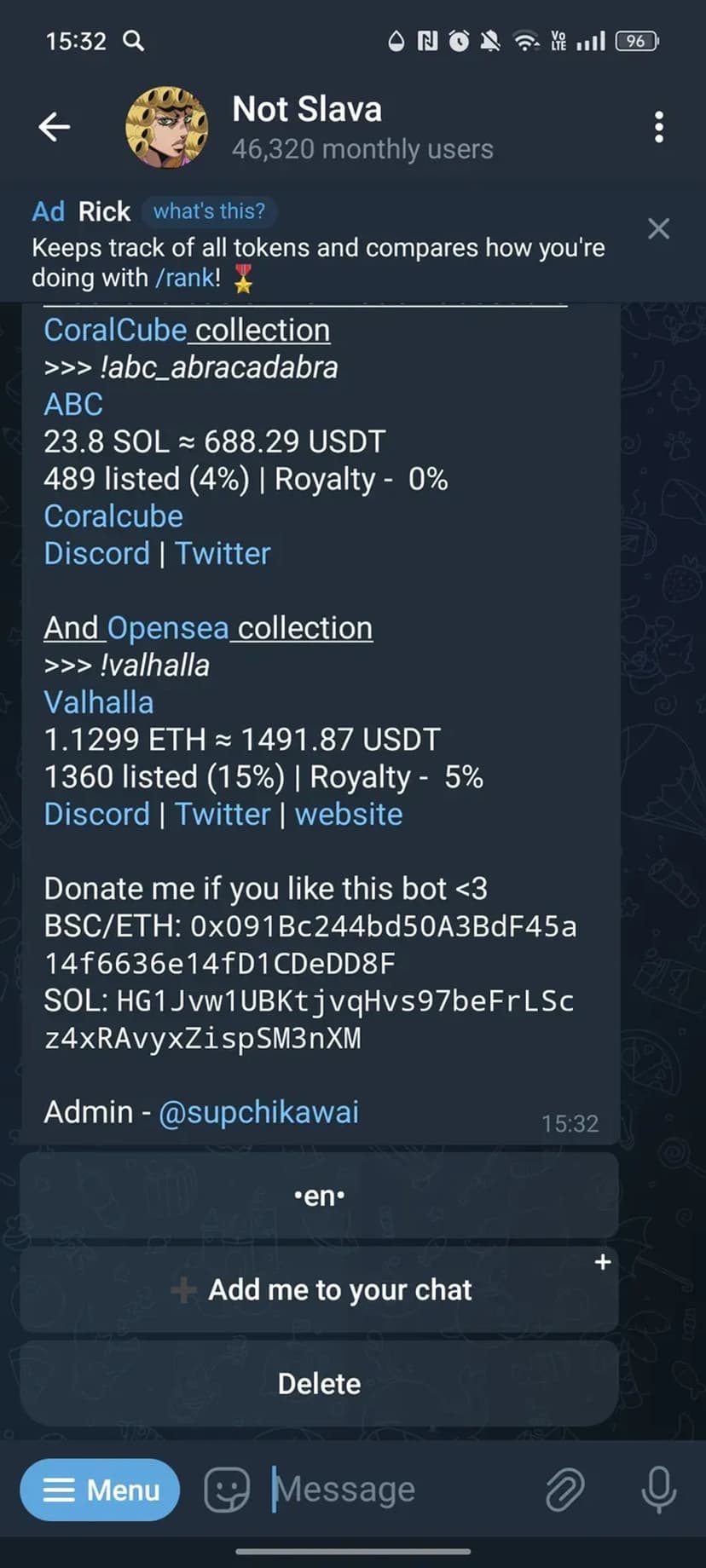Select the •en• language button

(x=319, y=1196)
